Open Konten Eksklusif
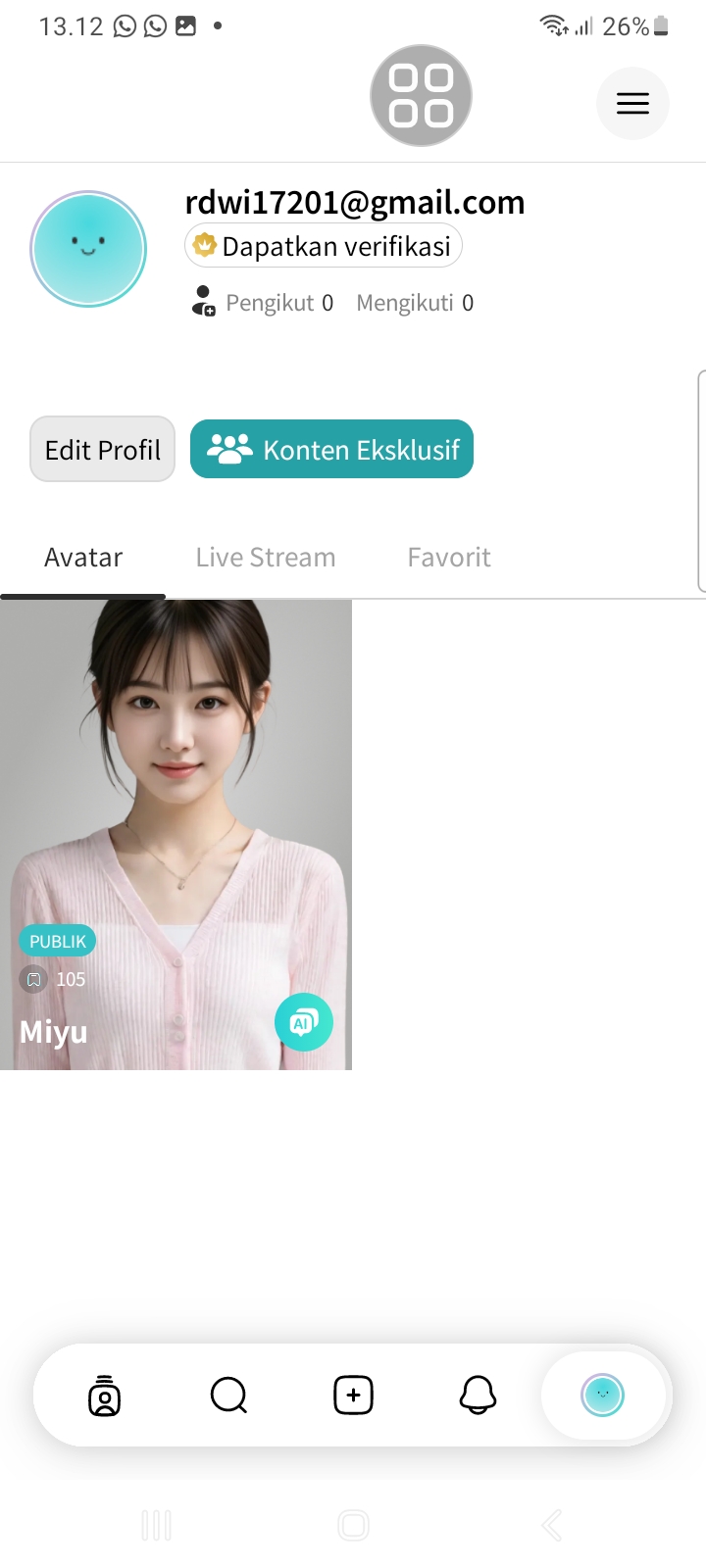The width and height of the screenshot is (706, 1568). (331, 450)
